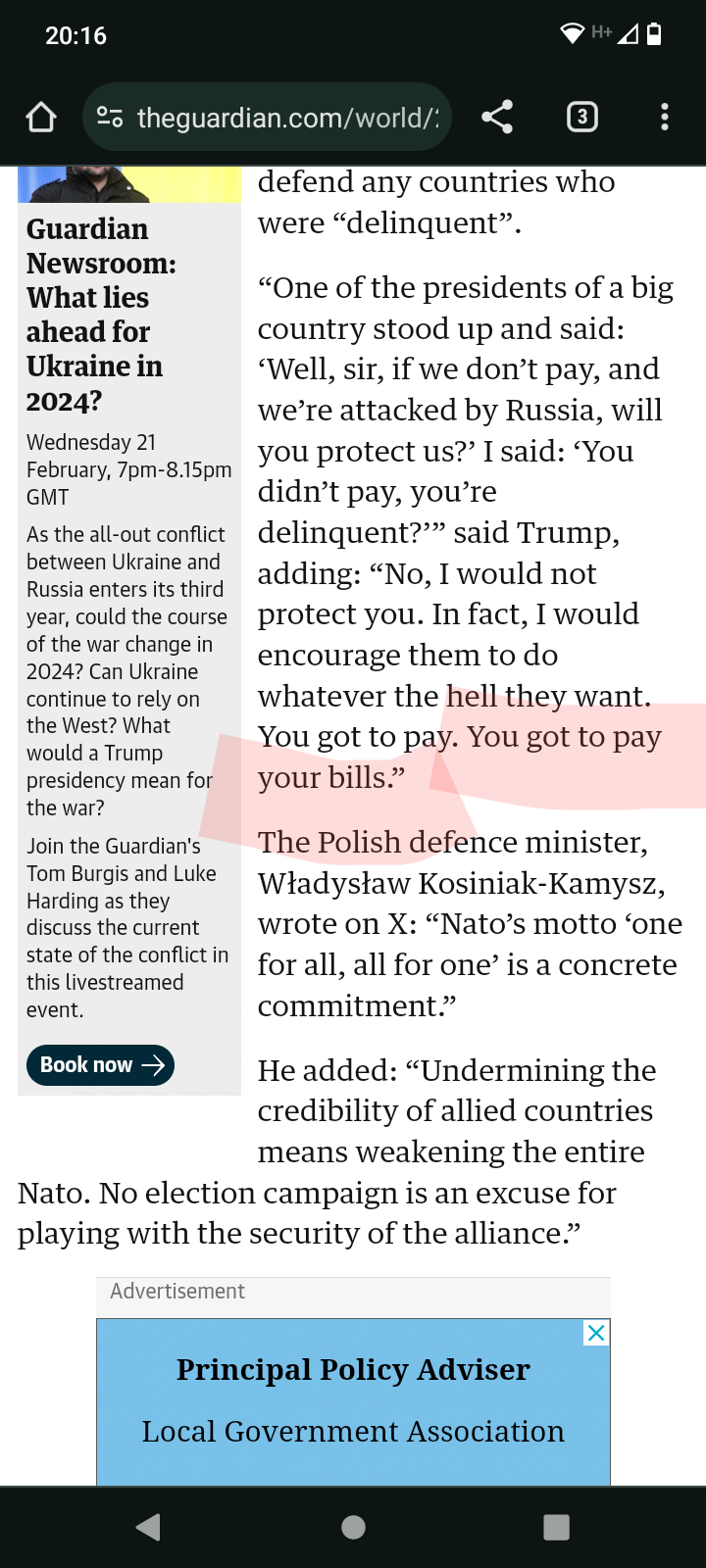Close the Principal Policy Adviser advertisement

596,1333
